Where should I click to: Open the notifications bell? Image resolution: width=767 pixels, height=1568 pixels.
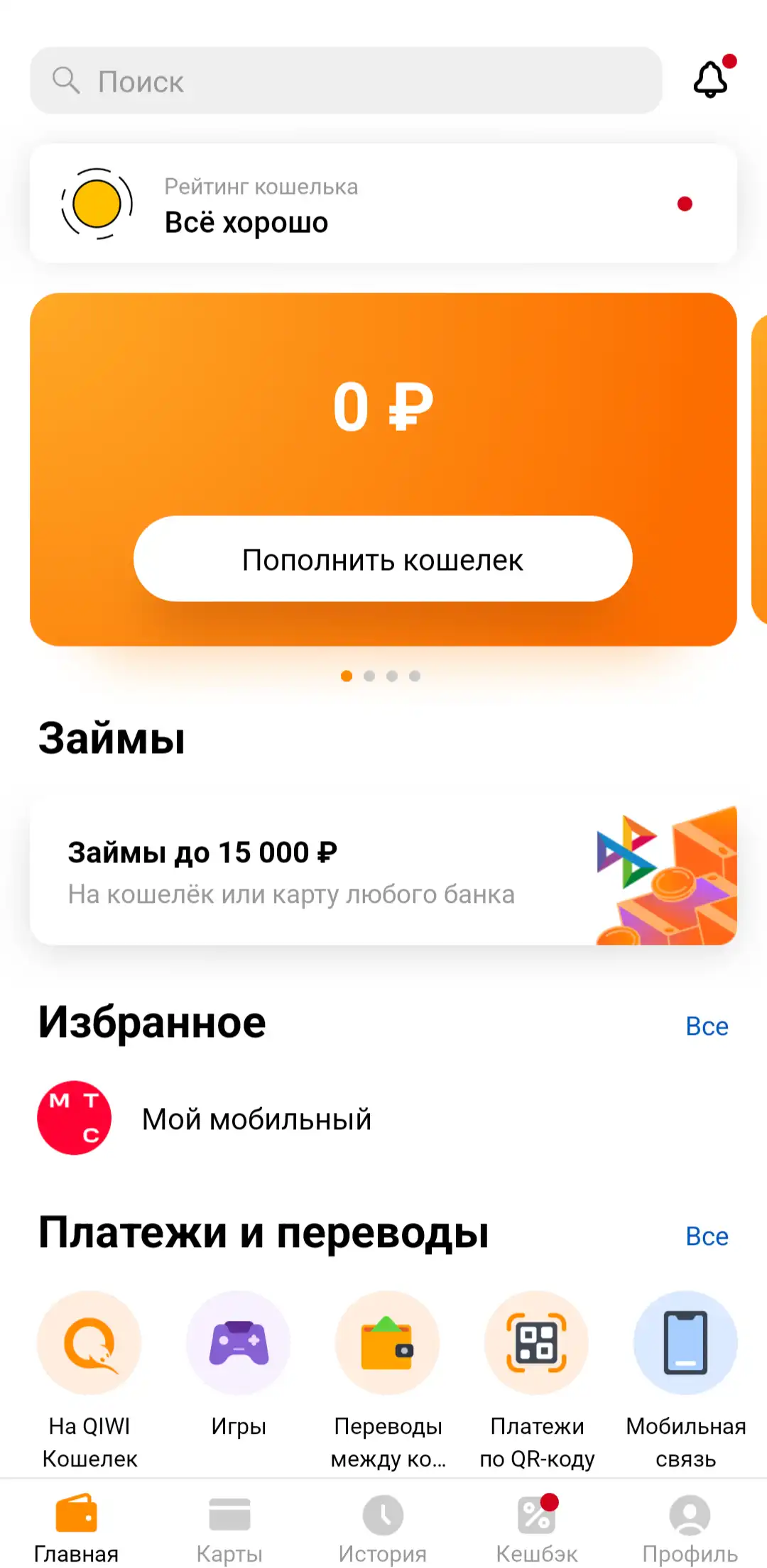point(710,79)
